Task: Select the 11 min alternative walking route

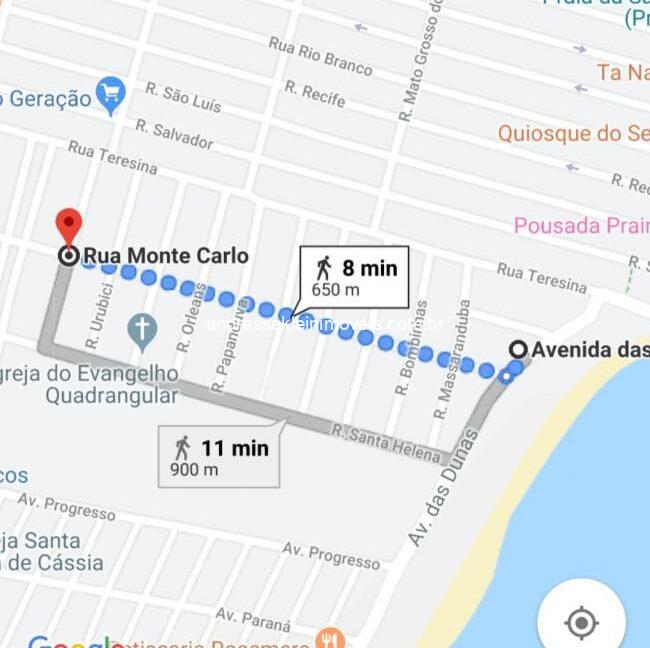Action: (218, 457)
